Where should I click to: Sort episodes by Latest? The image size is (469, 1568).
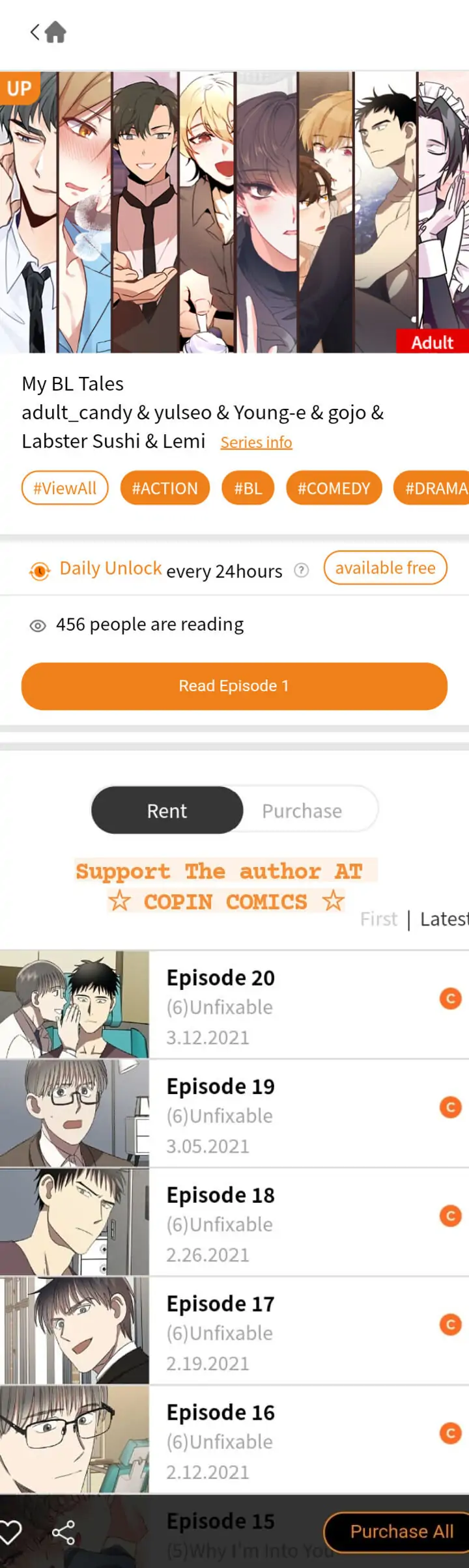click(x=443, y=919)
